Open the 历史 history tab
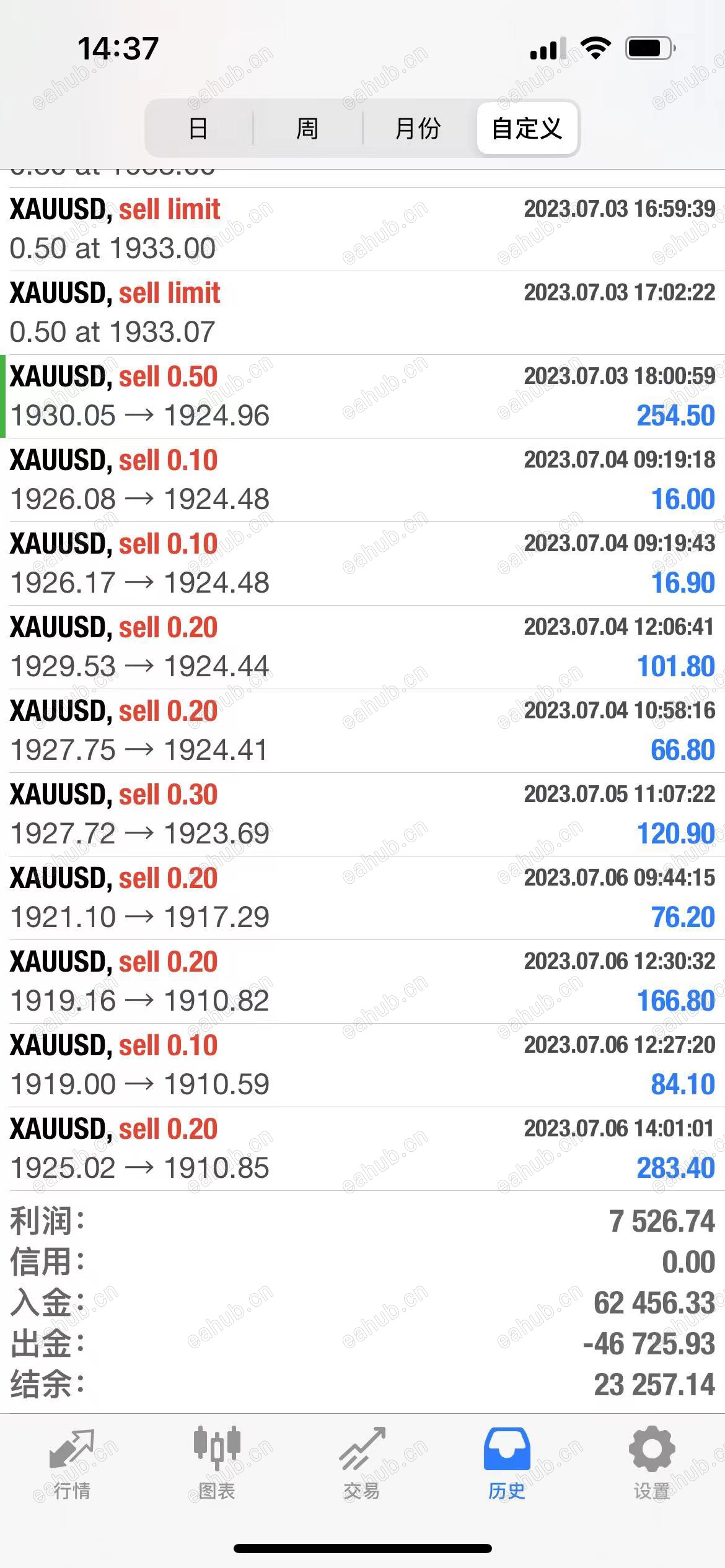The width and height of the screenshot is (725, 1568). 507,1464
